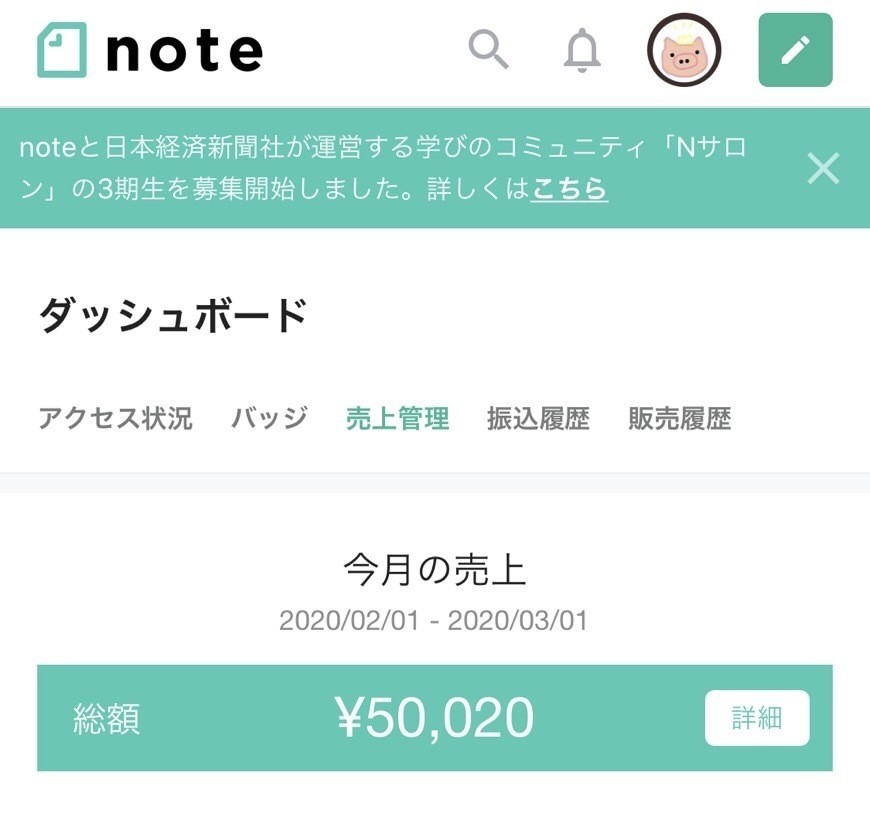Dismiss the Nサロン announcement banner
Viewport: 870px width, 823px height.
coord(823,168)
